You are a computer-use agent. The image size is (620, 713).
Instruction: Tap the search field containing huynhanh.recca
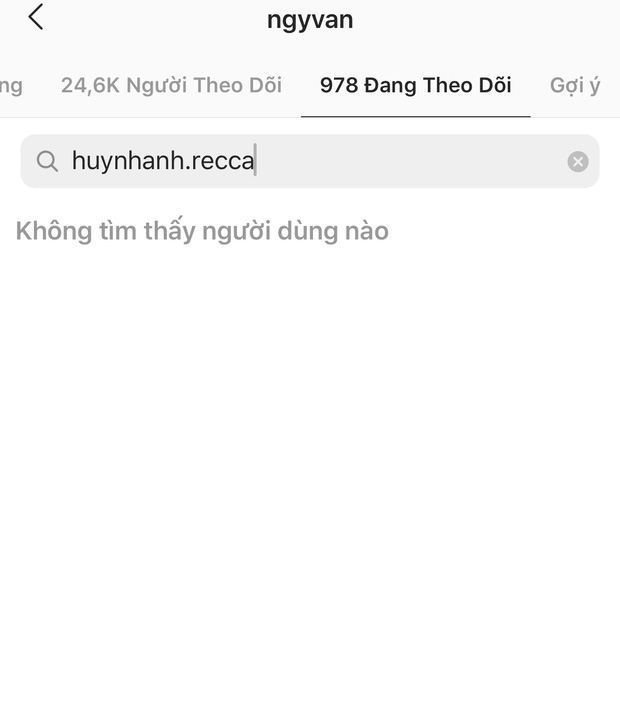(x=300, y=161)
